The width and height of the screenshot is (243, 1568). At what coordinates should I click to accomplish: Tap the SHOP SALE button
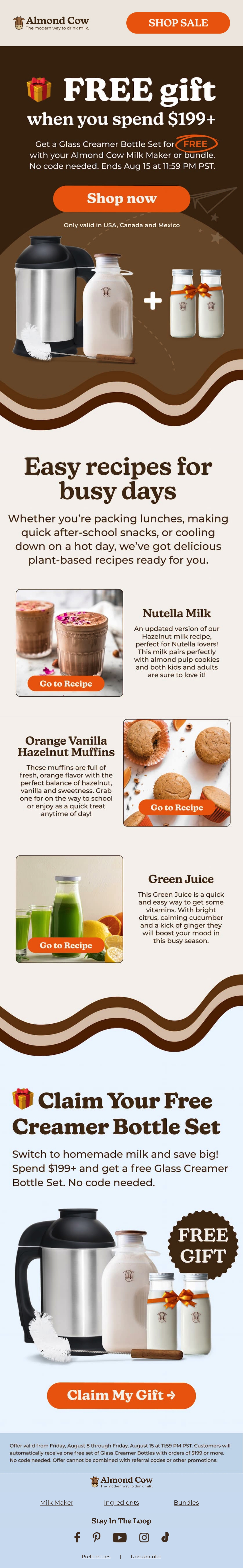coord(178,23)
